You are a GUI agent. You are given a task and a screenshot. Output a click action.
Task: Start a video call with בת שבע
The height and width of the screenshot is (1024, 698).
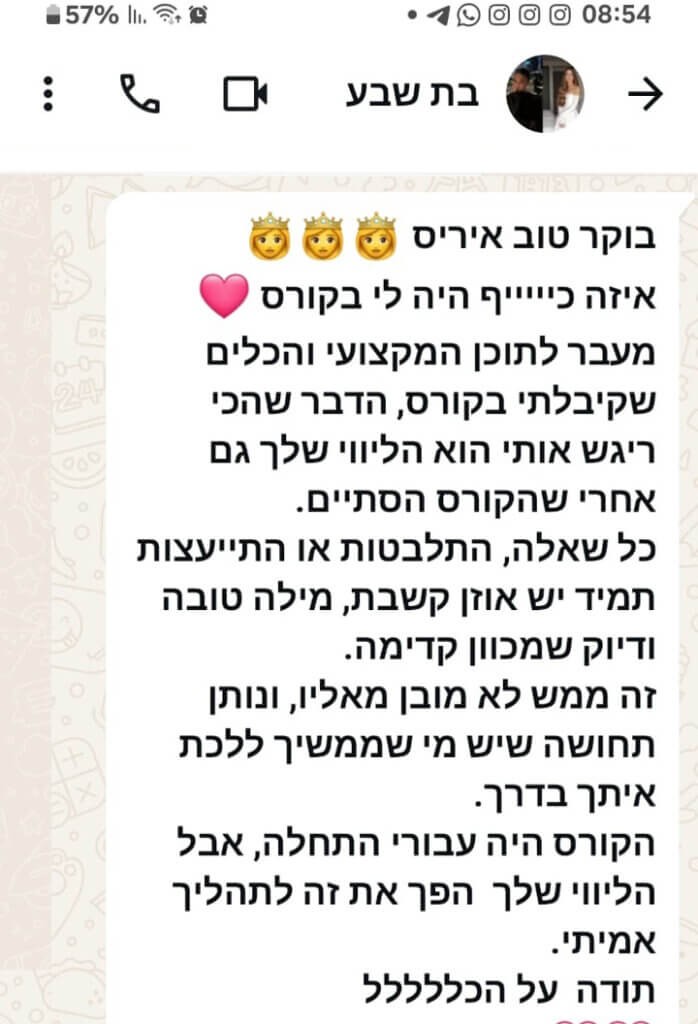(x=245, y=94)
